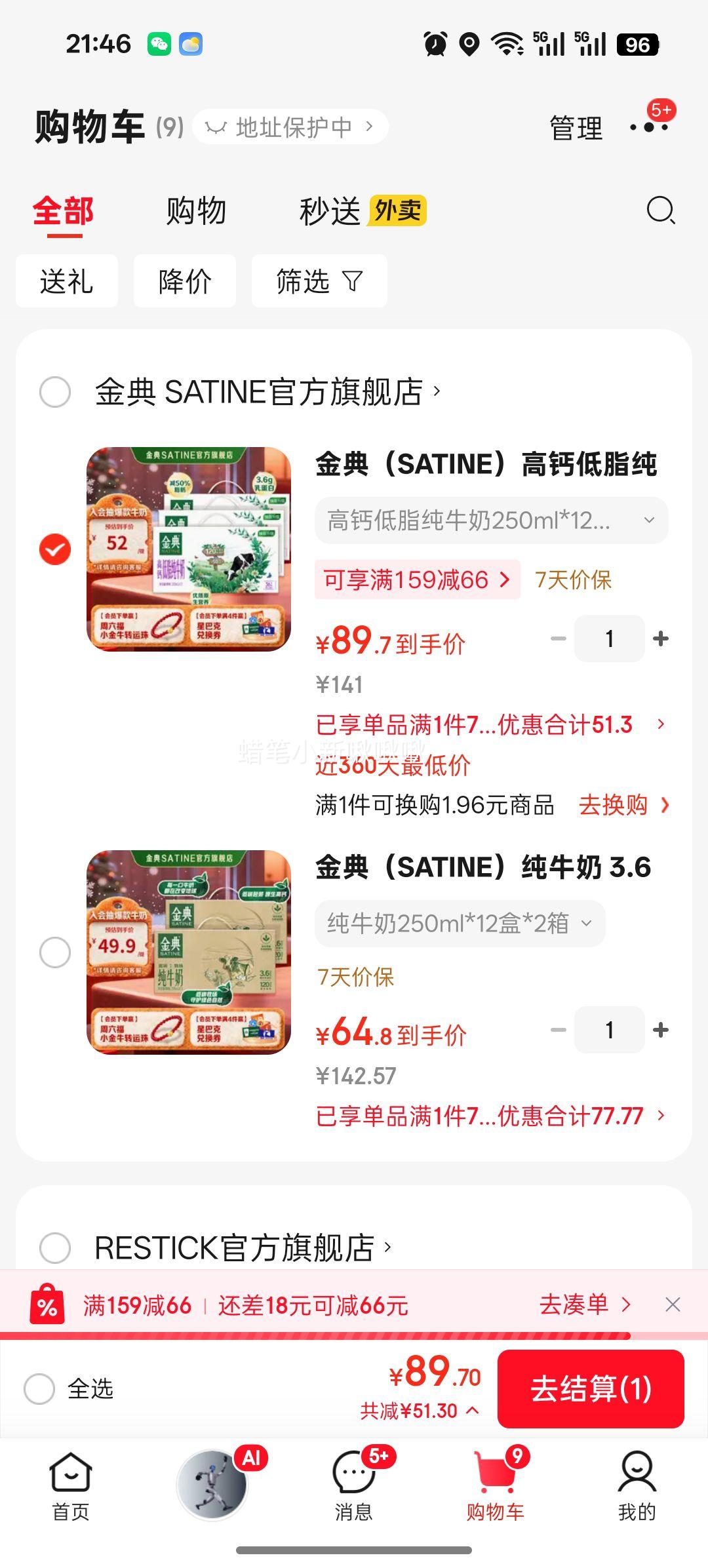Increase quantity of 纯牛奶 with plus stepper
The width and height of the screenshot is (708, 1568).
[660, 1030]
